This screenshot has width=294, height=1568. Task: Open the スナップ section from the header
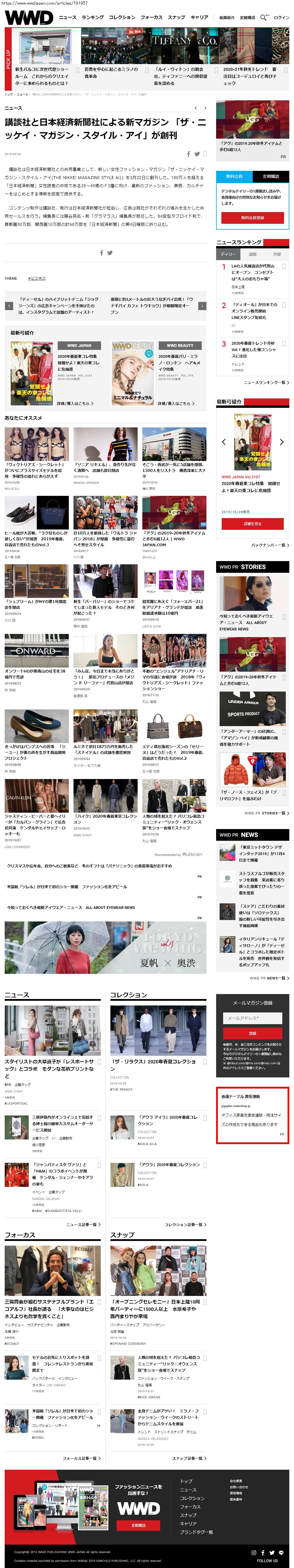[x=177, y=18]
